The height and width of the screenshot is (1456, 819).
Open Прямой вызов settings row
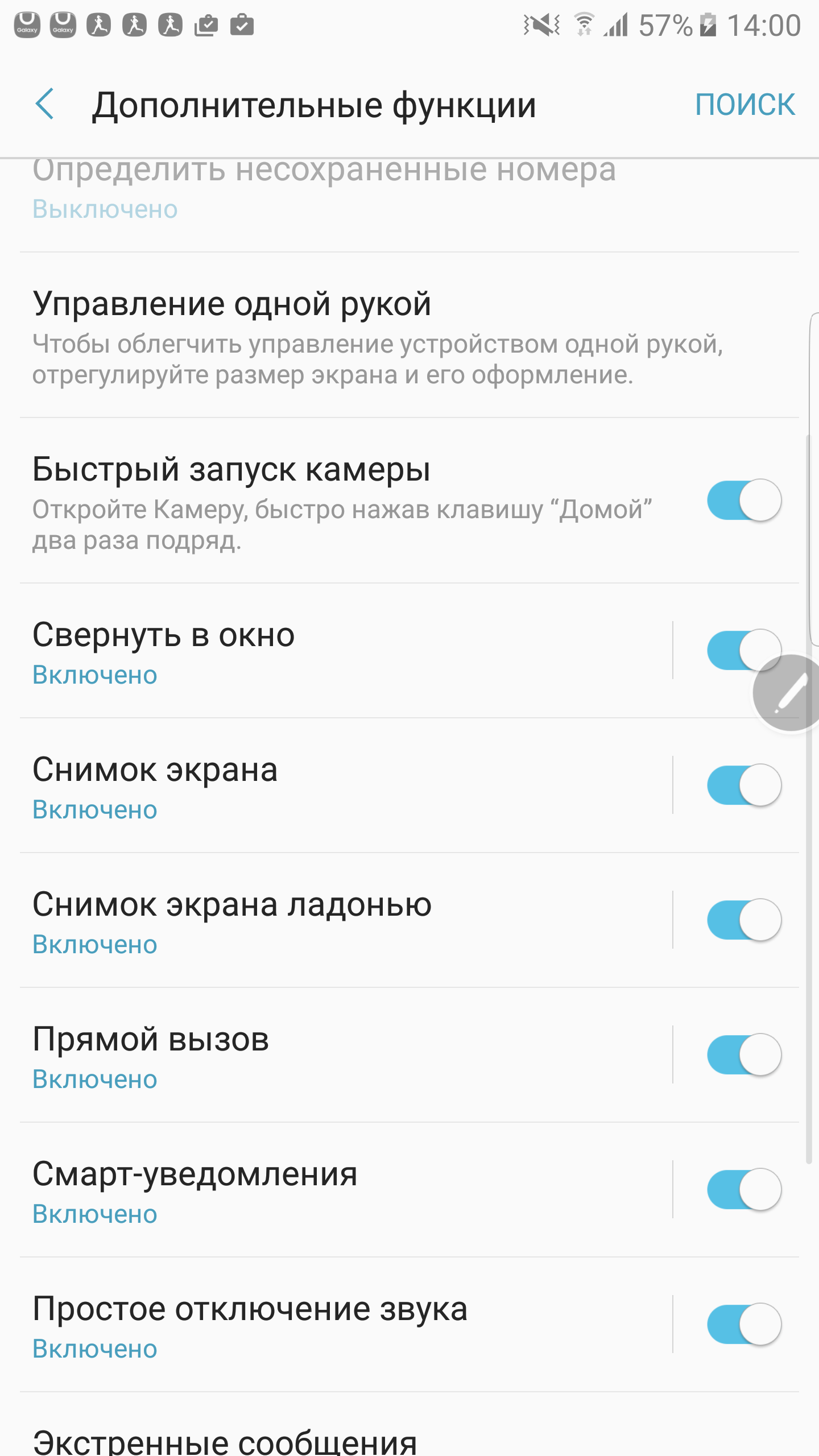[x=346, y=1055]
